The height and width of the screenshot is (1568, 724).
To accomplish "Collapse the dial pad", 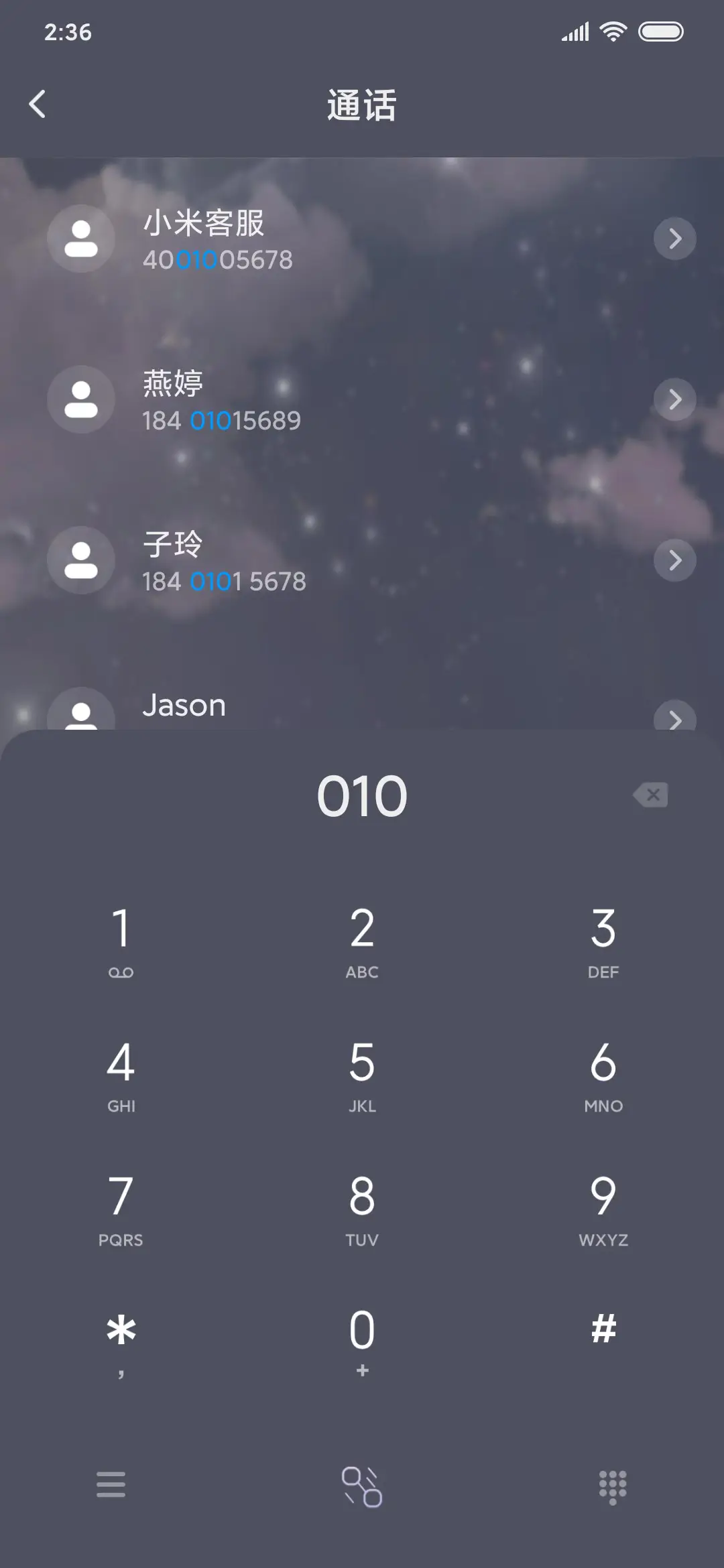I will point(612,1486).
